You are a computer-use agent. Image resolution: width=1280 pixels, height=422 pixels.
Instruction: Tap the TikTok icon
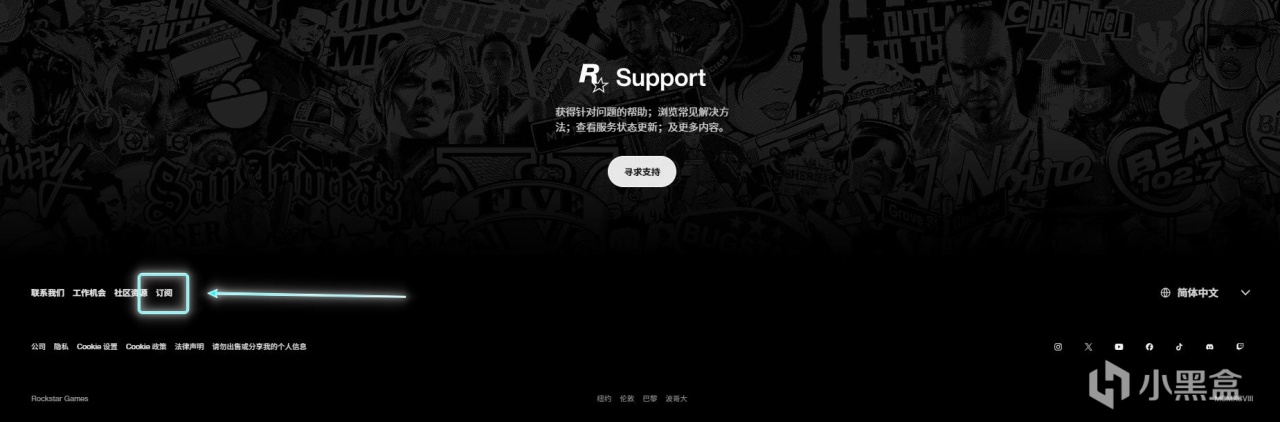tap(1179, 347)
